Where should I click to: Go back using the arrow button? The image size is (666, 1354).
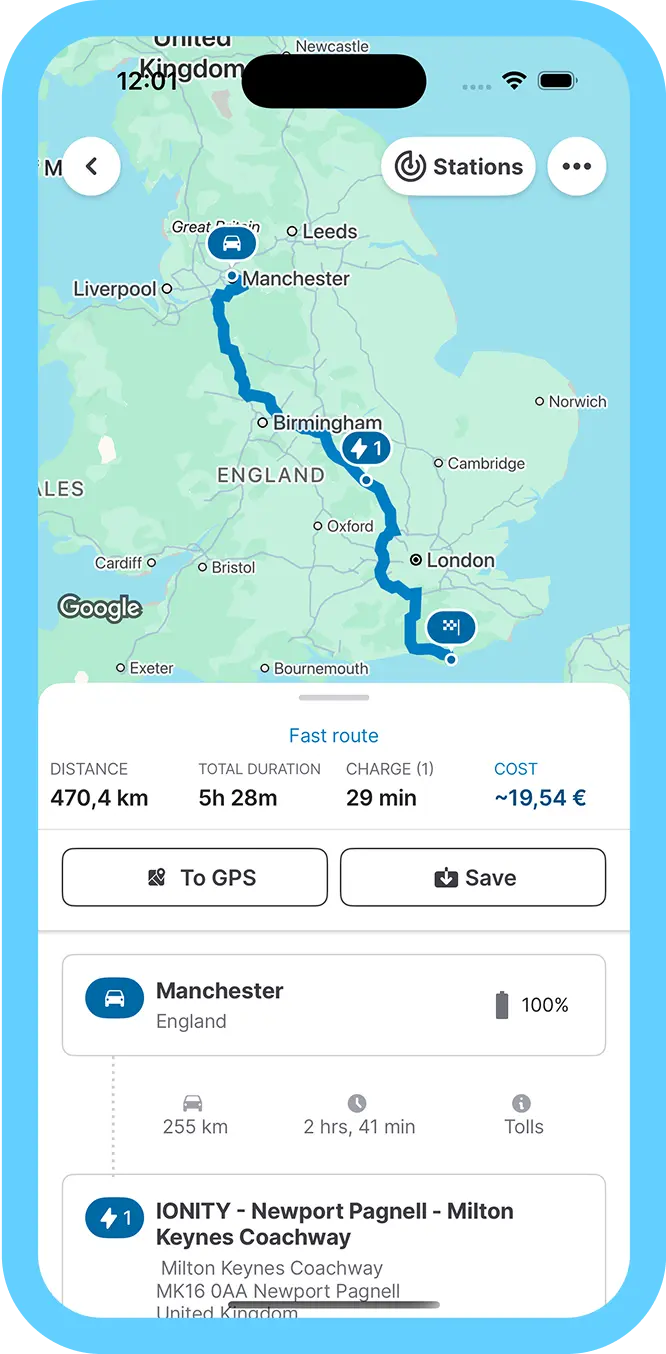tap(92, 167)
